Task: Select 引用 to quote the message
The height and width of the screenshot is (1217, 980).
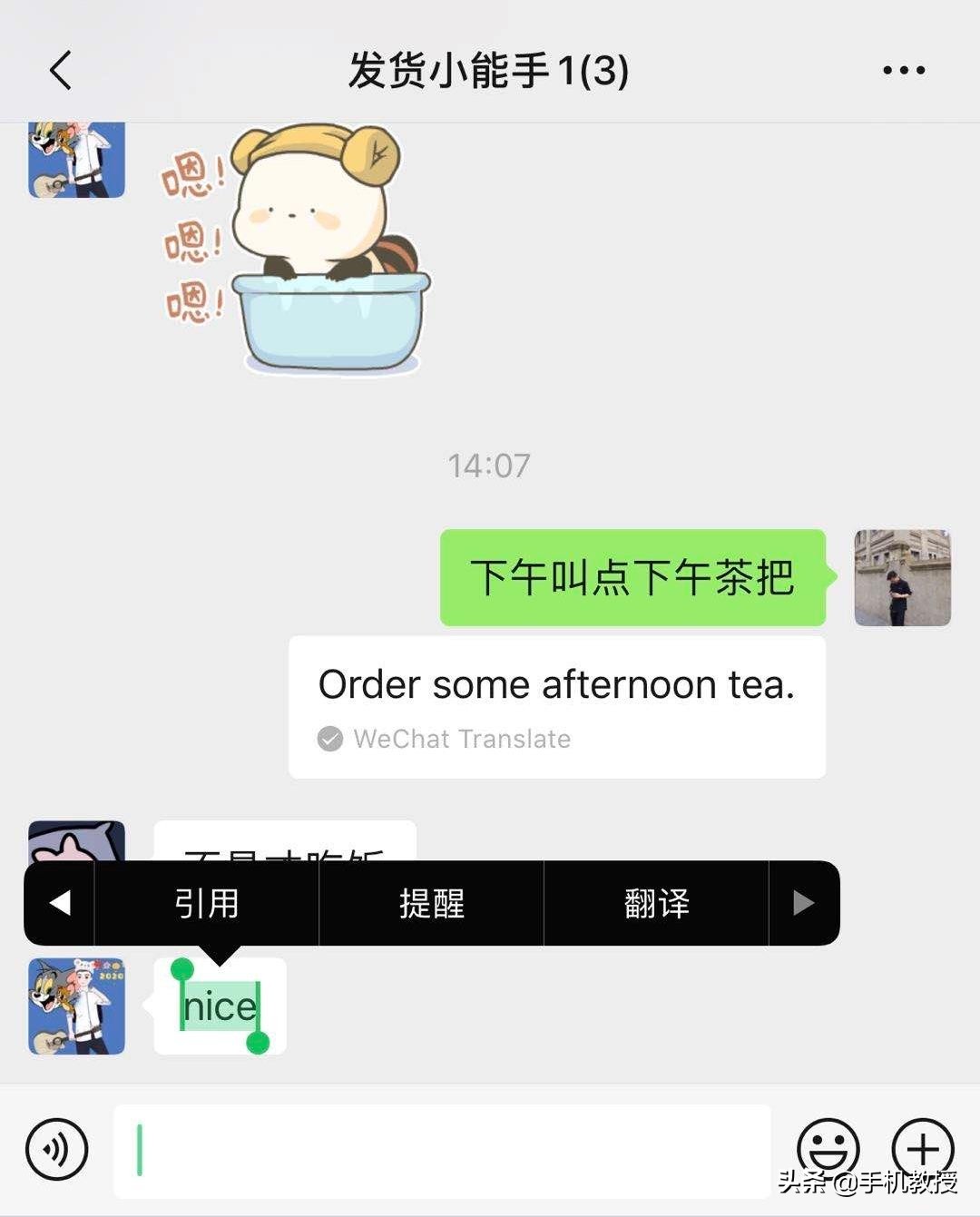Action: tap(207, 902)
